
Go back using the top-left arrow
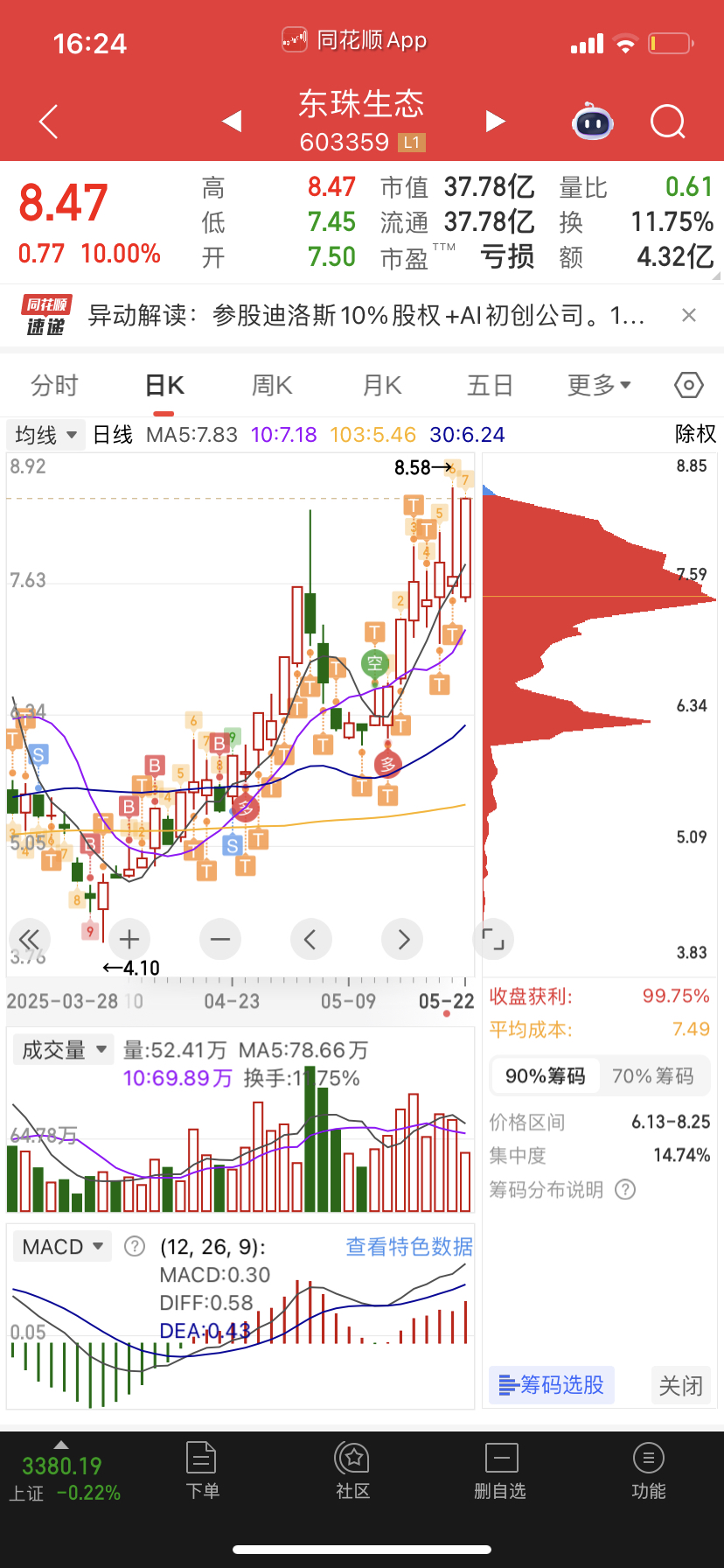(x=49, y=122)
